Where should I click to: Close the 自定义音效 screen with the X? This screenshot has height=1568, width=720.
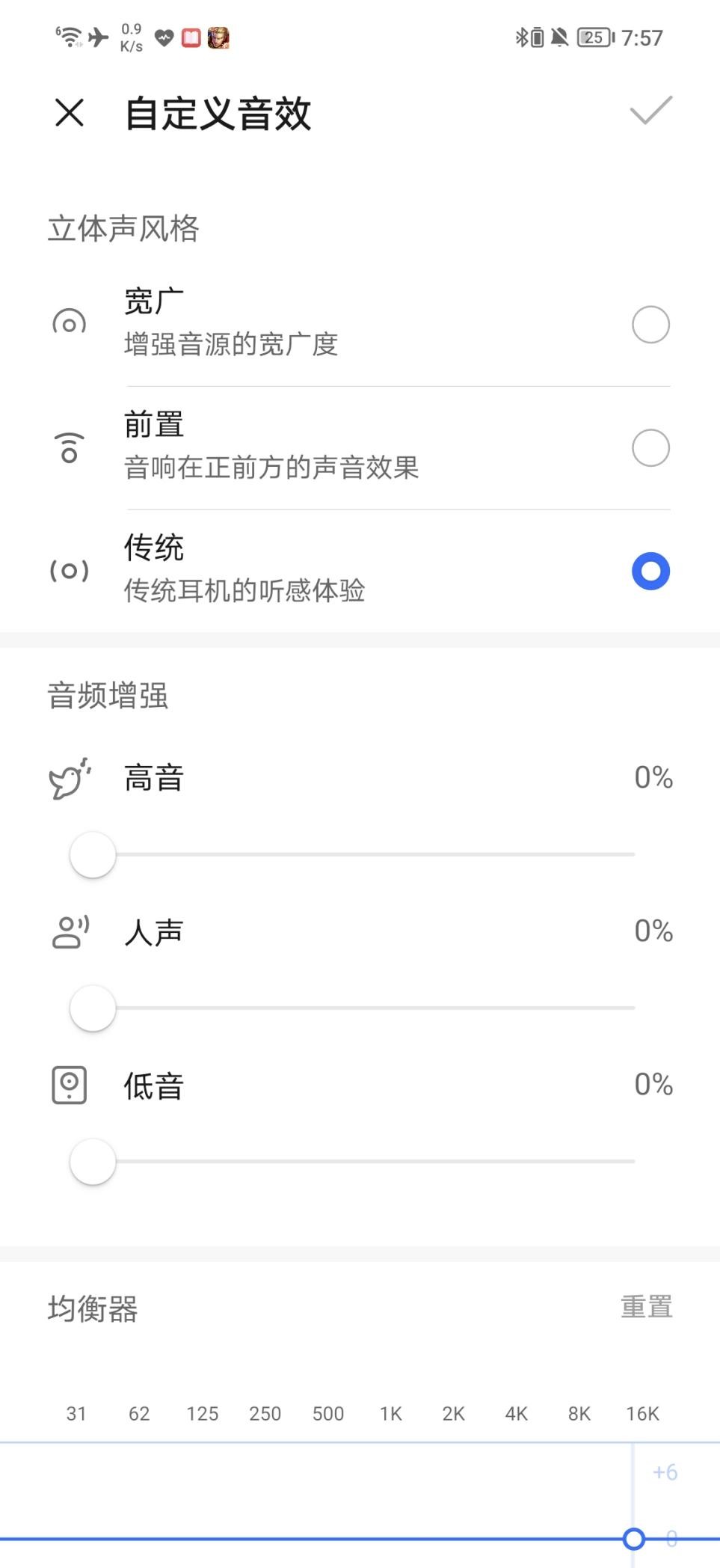tap(69, 114)
